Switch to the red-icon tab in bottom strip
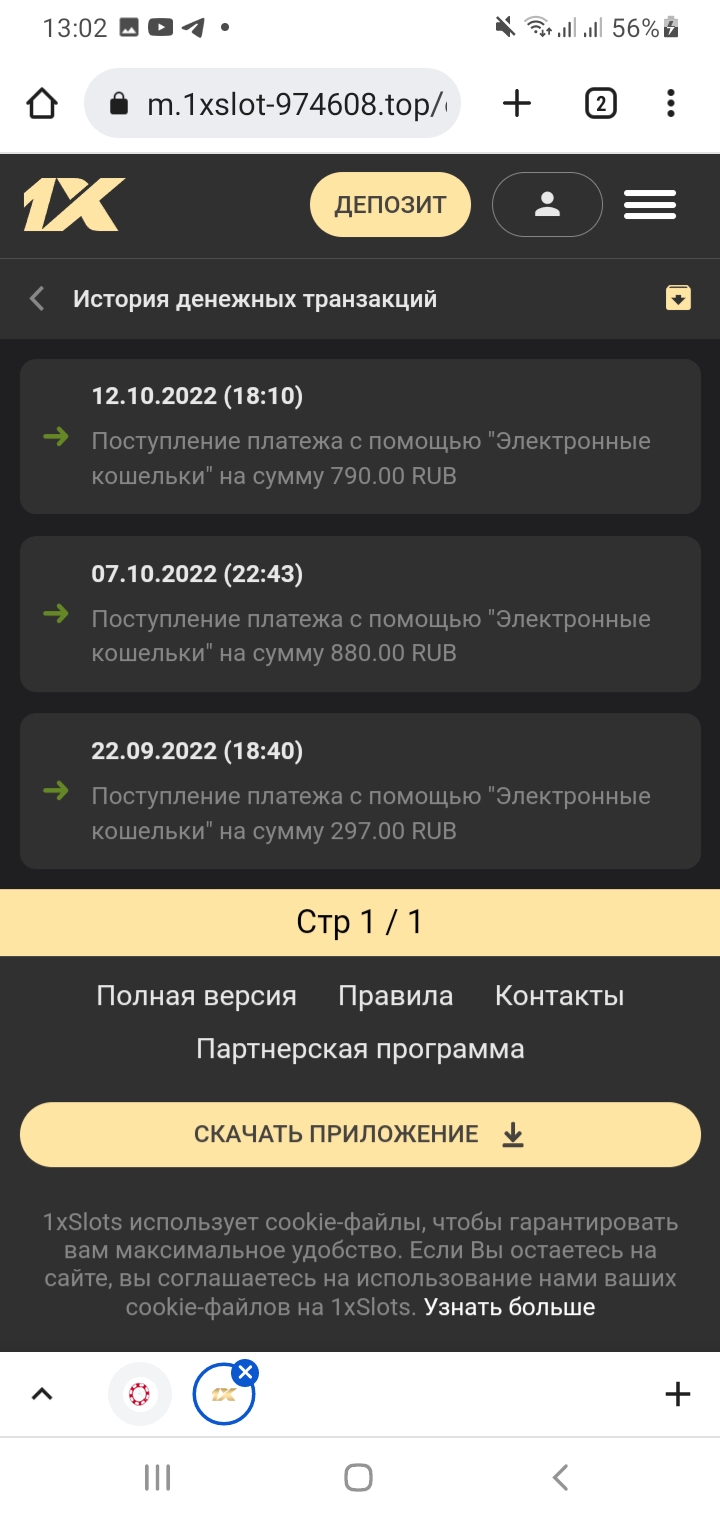 tap(140, 1394)
